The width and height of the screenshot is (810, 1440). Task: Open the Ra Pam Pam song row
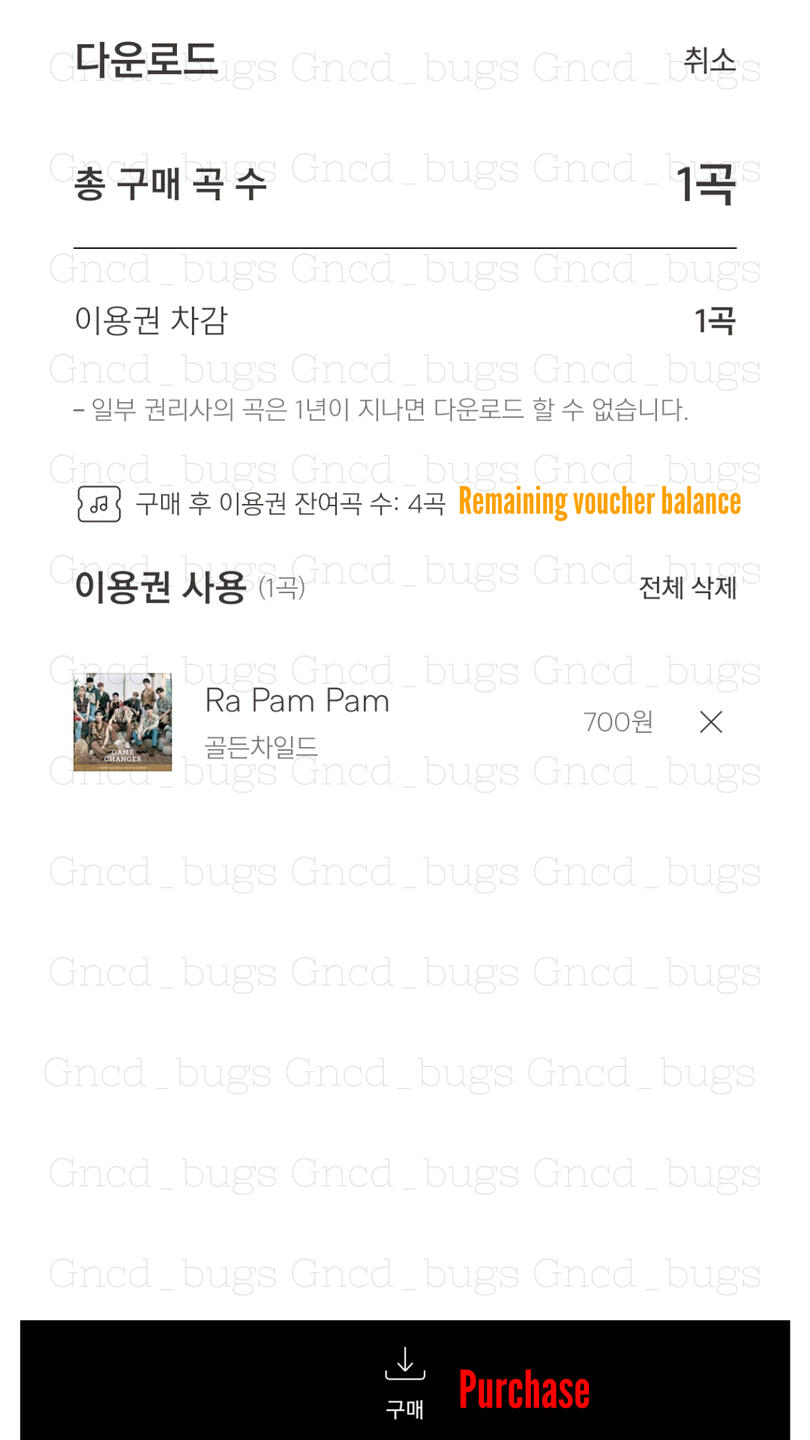pyautogui.click(x=404, y=722)
